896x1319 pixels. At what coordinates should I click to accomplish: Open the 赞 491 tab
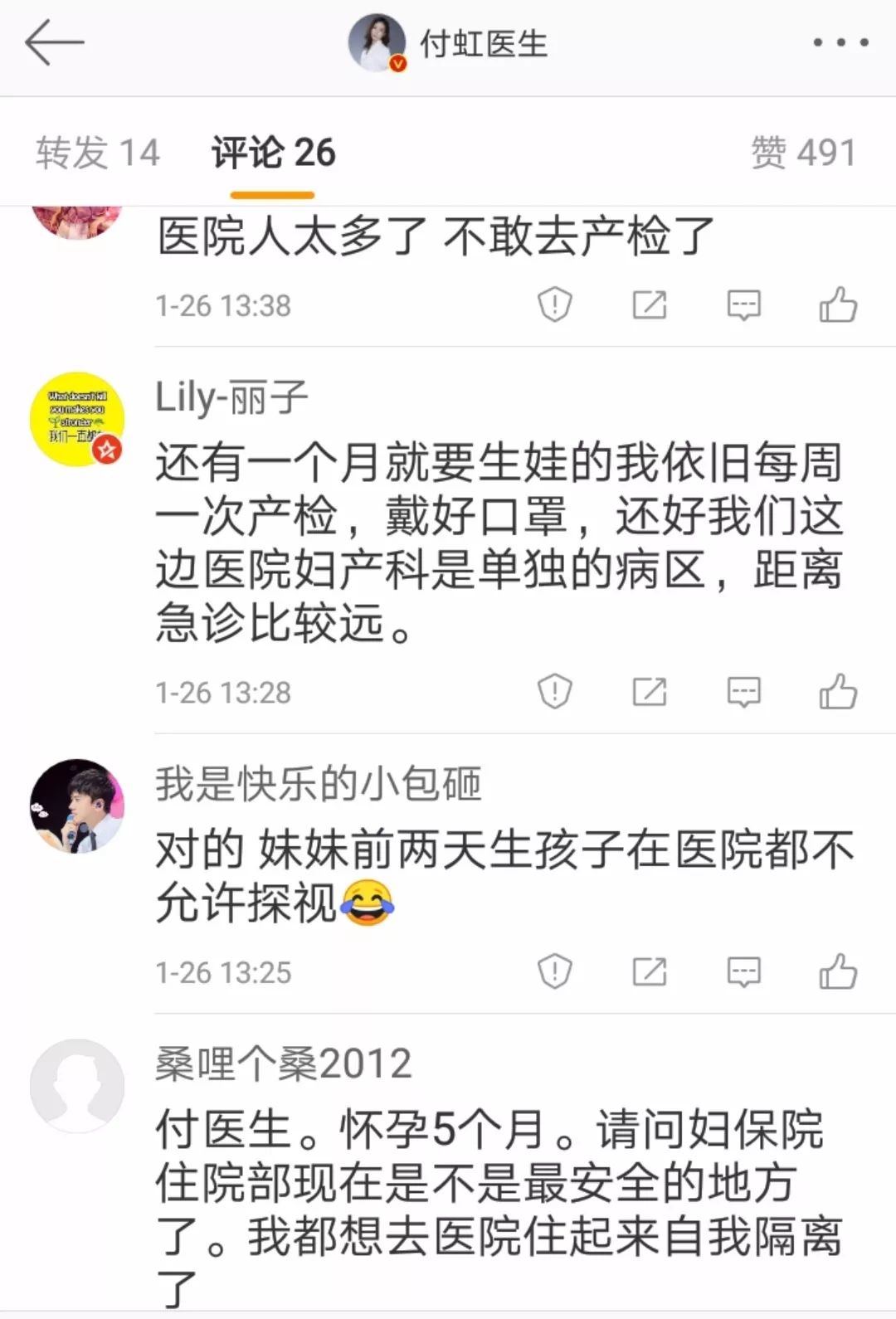click(x=801, y=152)
